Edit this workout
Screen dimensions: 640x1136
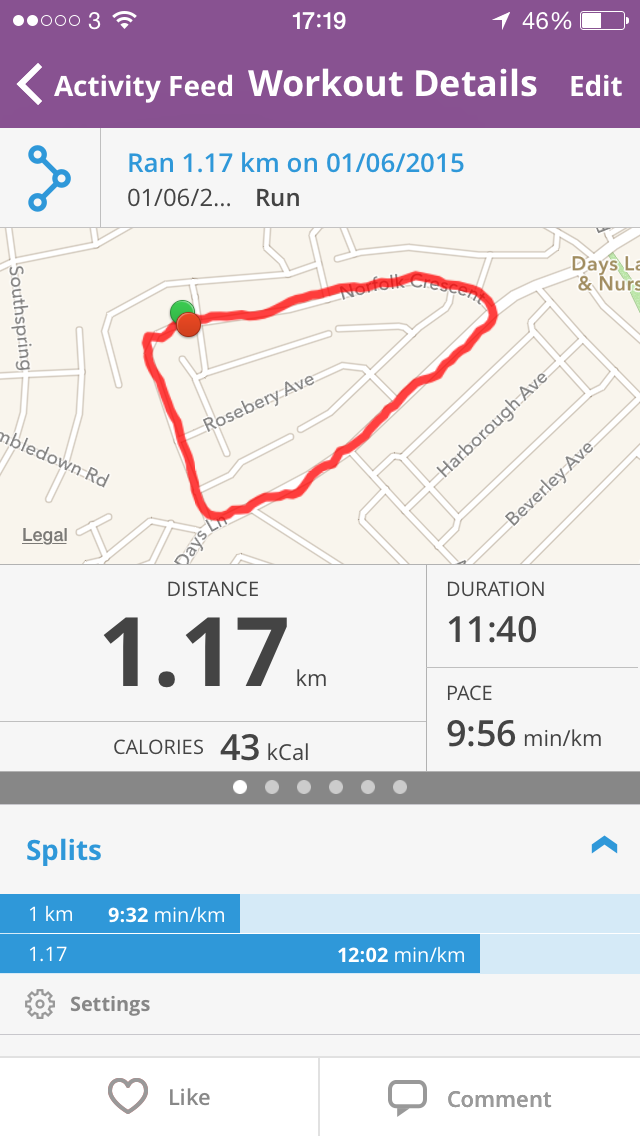click(x=596, y=86)
